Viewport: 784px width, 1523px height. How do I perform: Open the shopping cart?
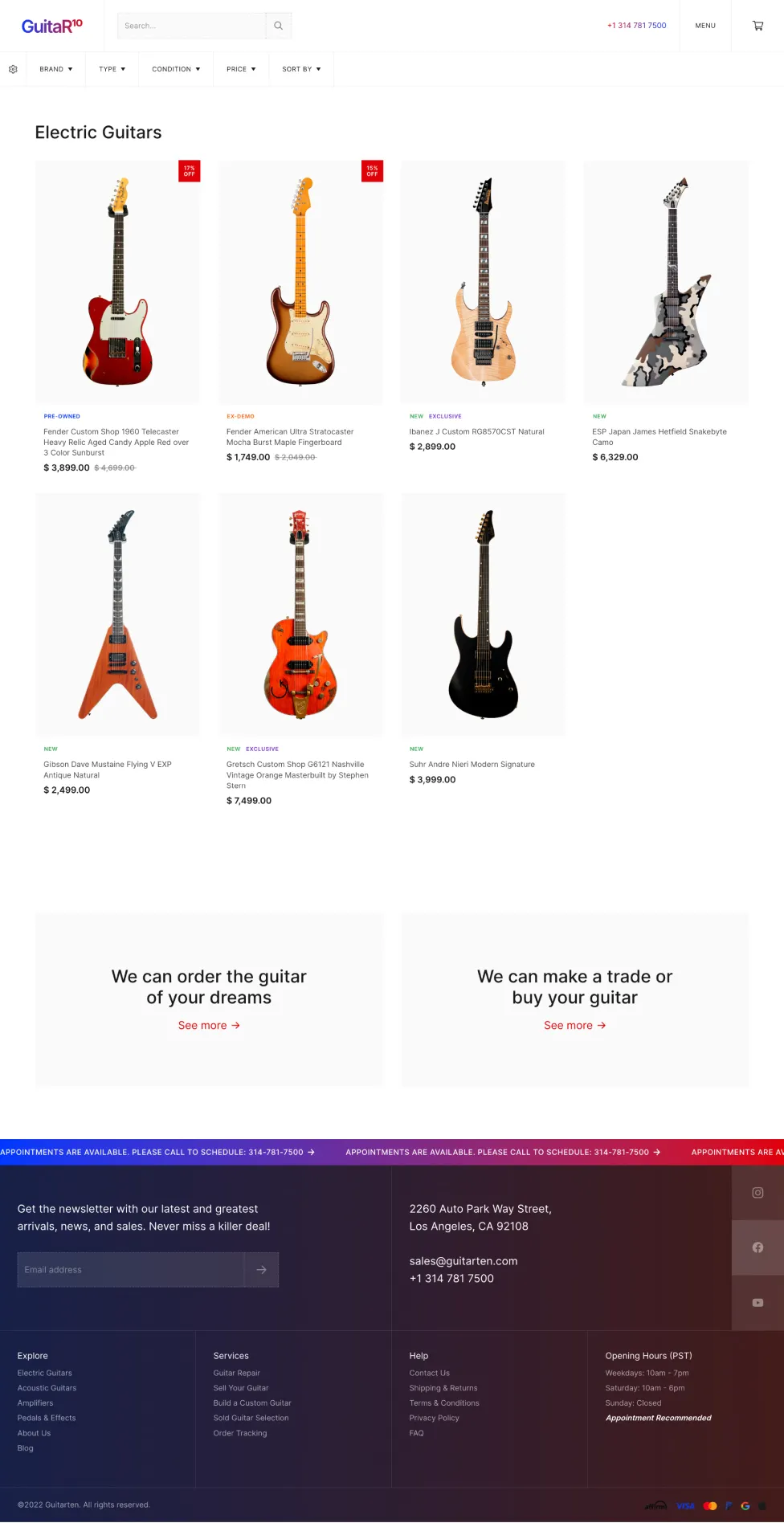tap(757, 26)
